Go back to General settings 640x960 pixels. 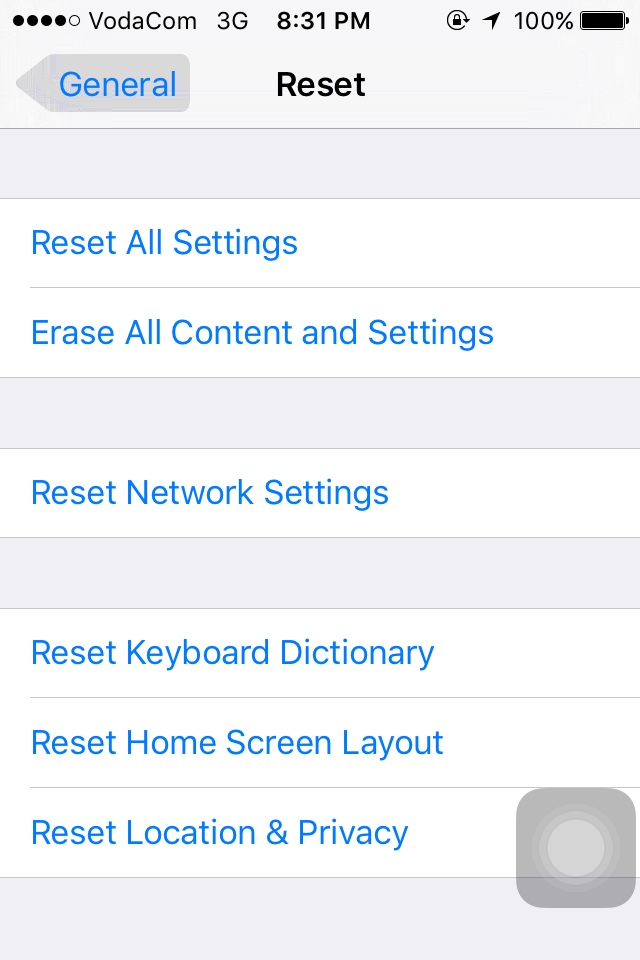[x=104, y=84]
